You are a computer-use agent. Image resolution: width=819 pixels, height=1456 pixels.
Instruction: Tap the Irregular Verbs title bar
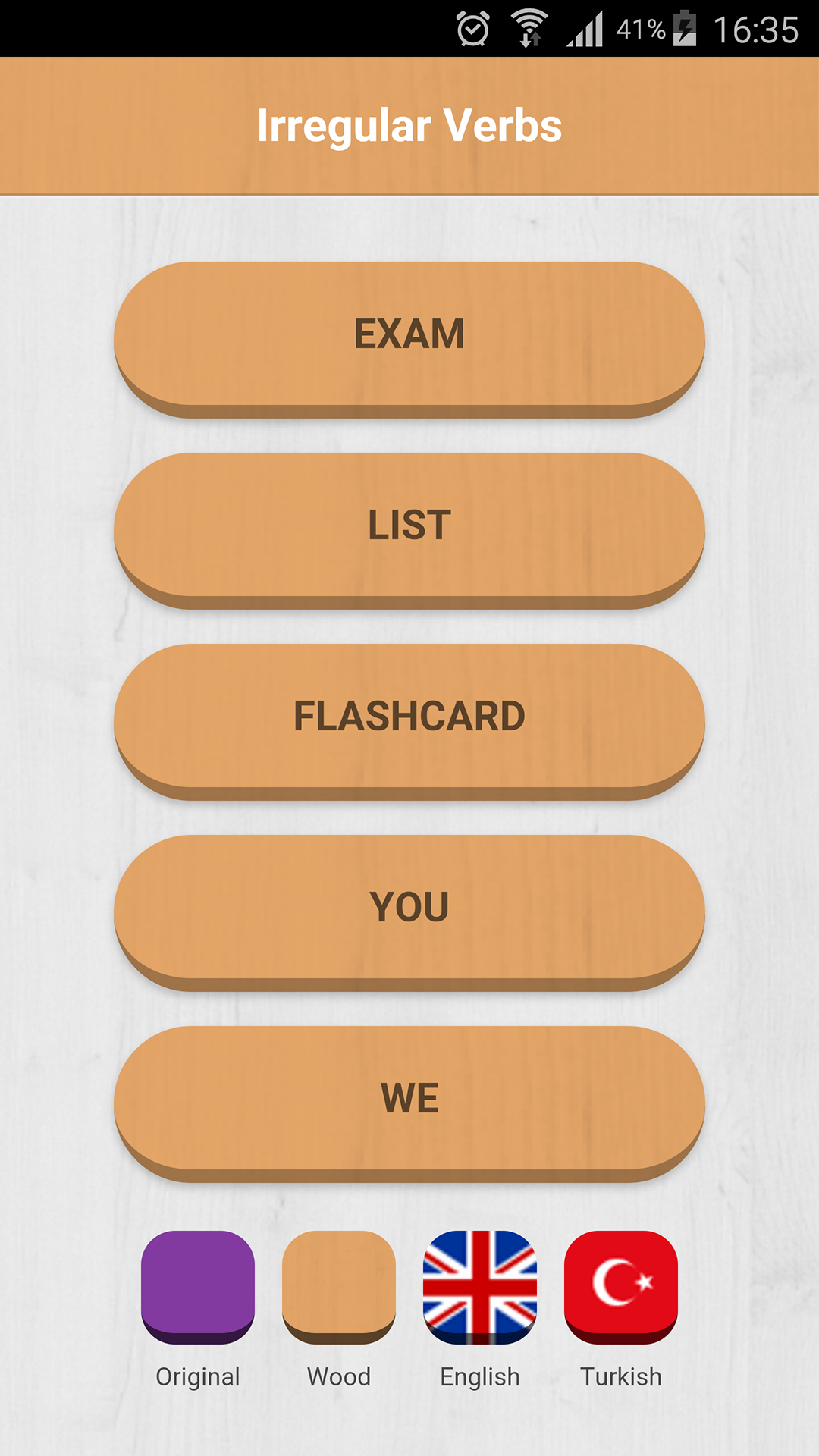tap(409, 126)
